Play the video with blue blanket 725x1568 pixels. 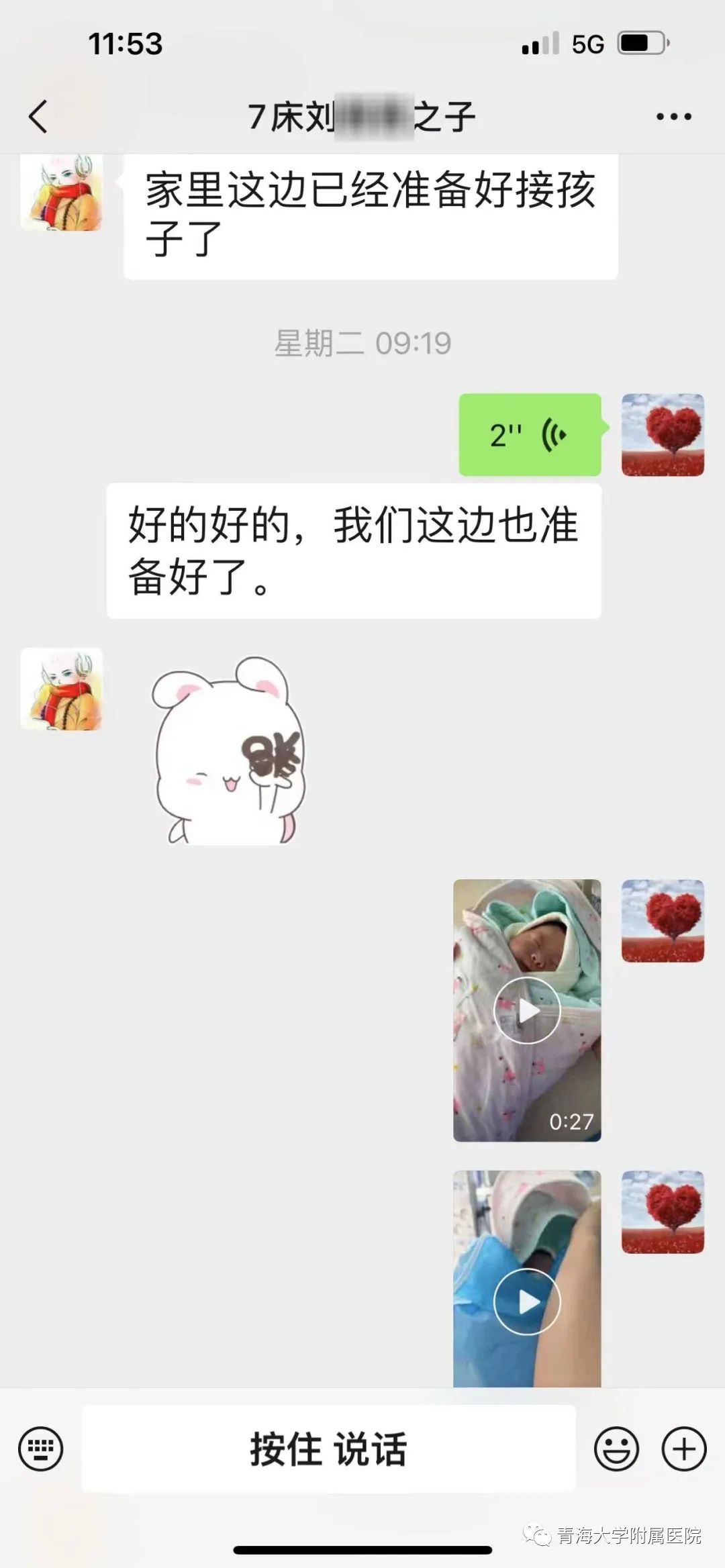pyautogui.click(x=527, y=1301)
